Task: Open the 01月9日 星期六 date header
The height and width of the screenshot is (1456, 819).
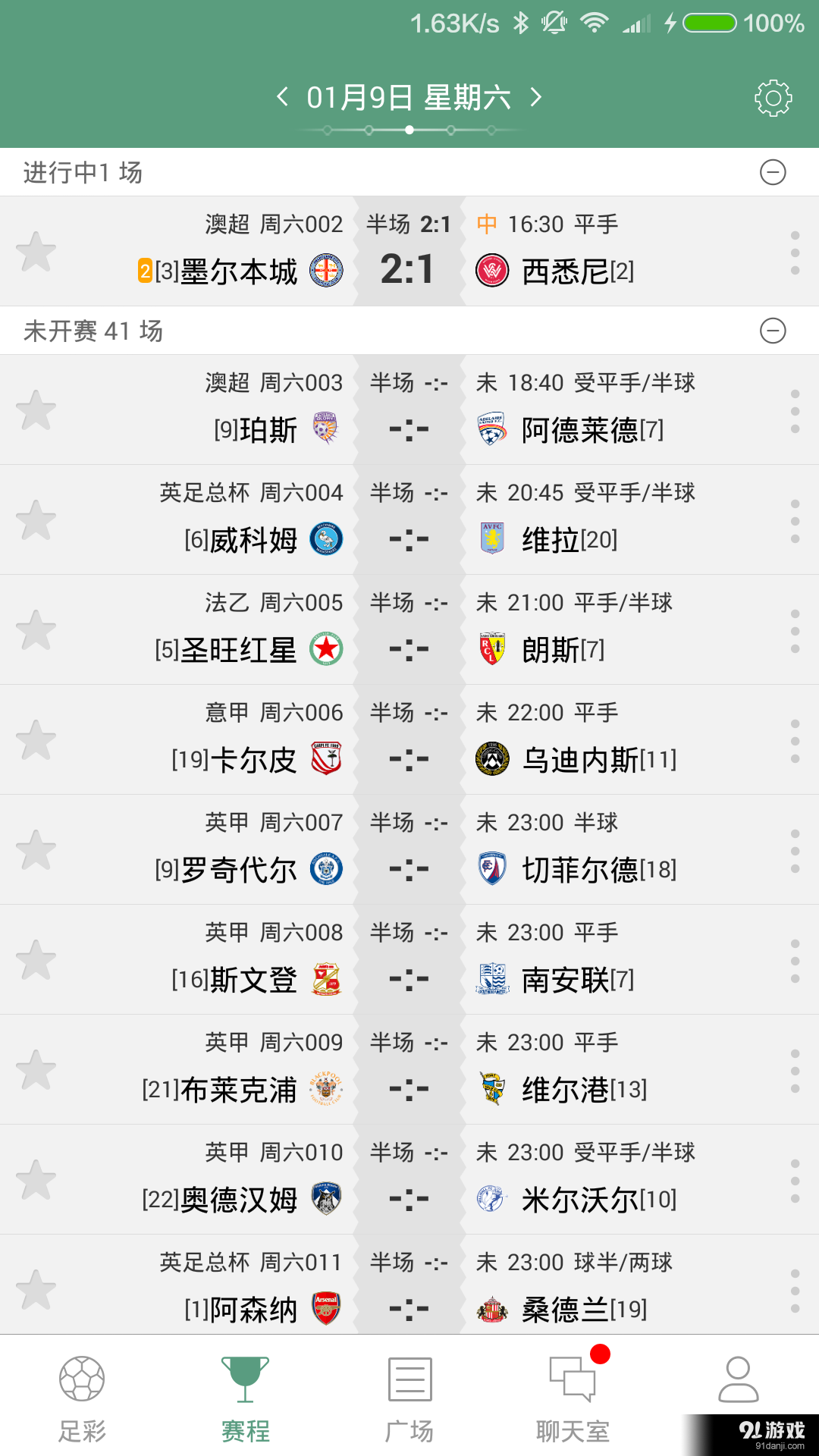Action: pyautogui.click(x=409, y=97)
